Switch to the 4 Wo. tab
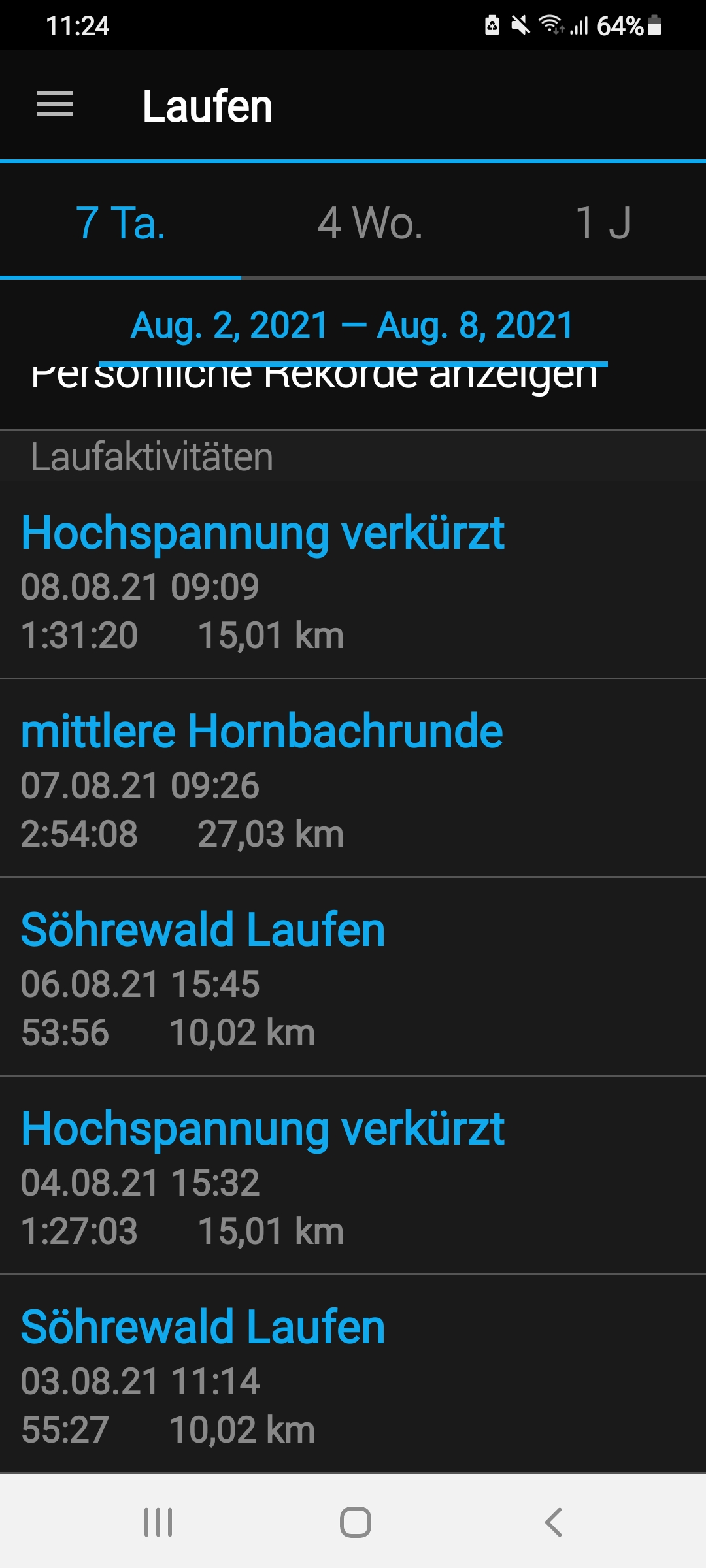 tap(370, 223)
